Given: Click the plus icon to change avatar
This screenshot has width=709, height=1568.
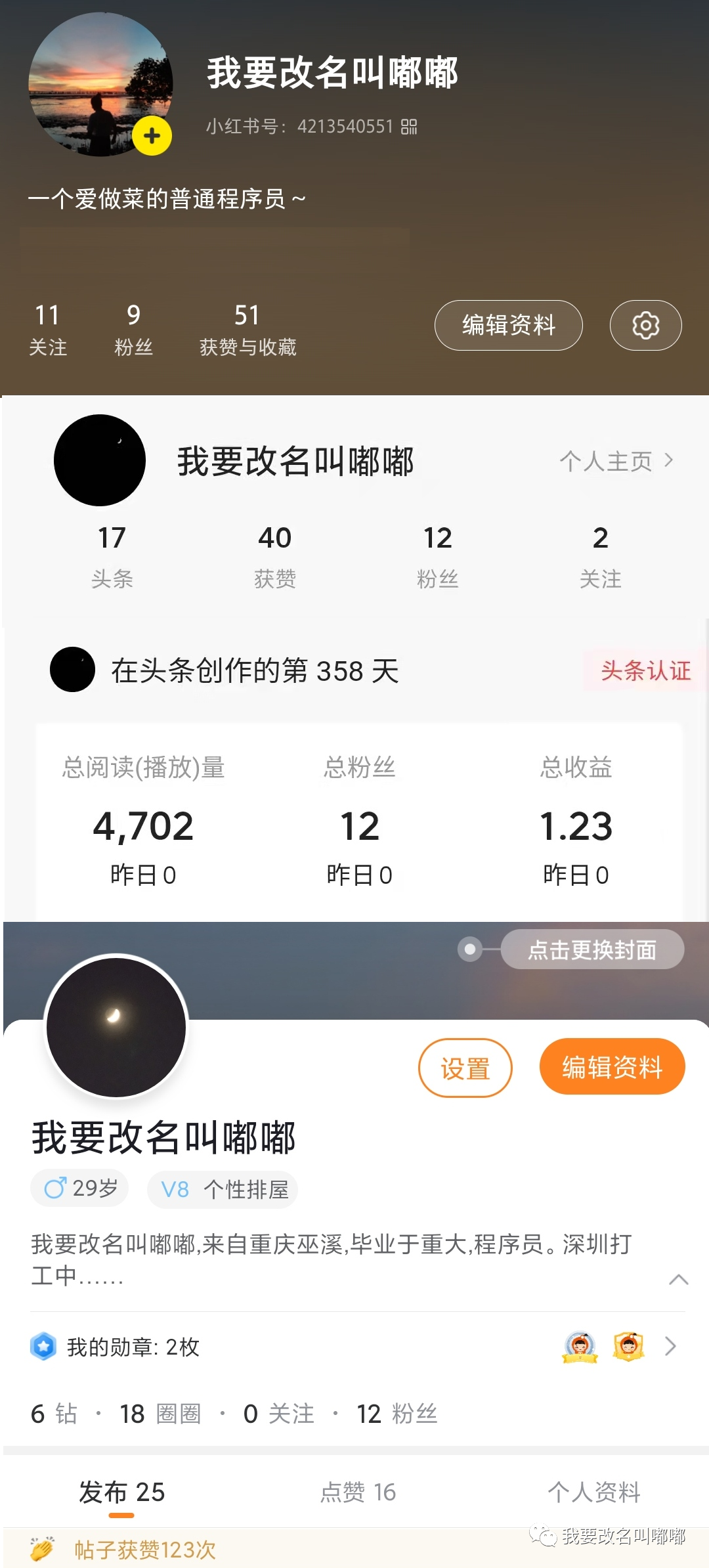Looking at the screenshot, I should (152, 136).
